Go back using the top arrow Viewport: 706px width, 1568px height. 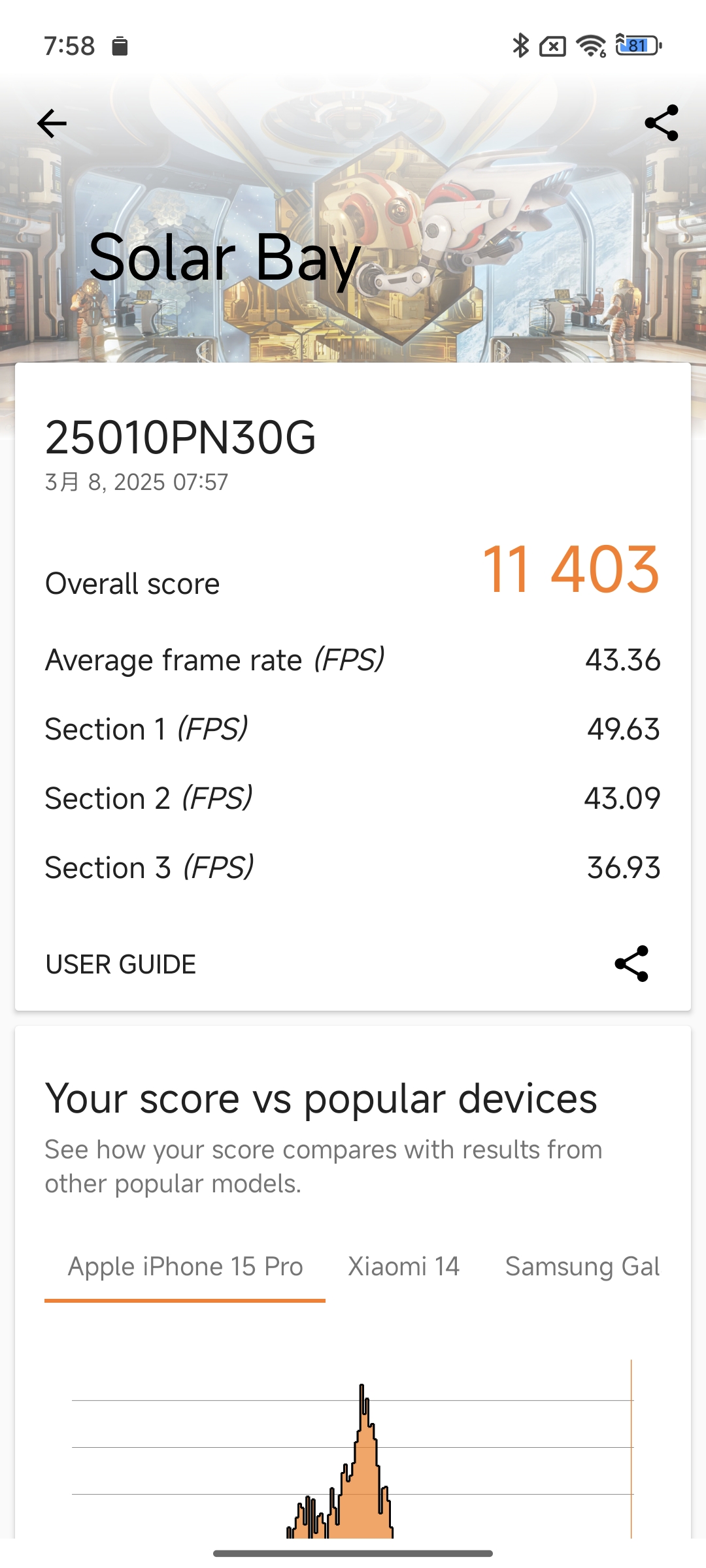(x=52, y=123)
